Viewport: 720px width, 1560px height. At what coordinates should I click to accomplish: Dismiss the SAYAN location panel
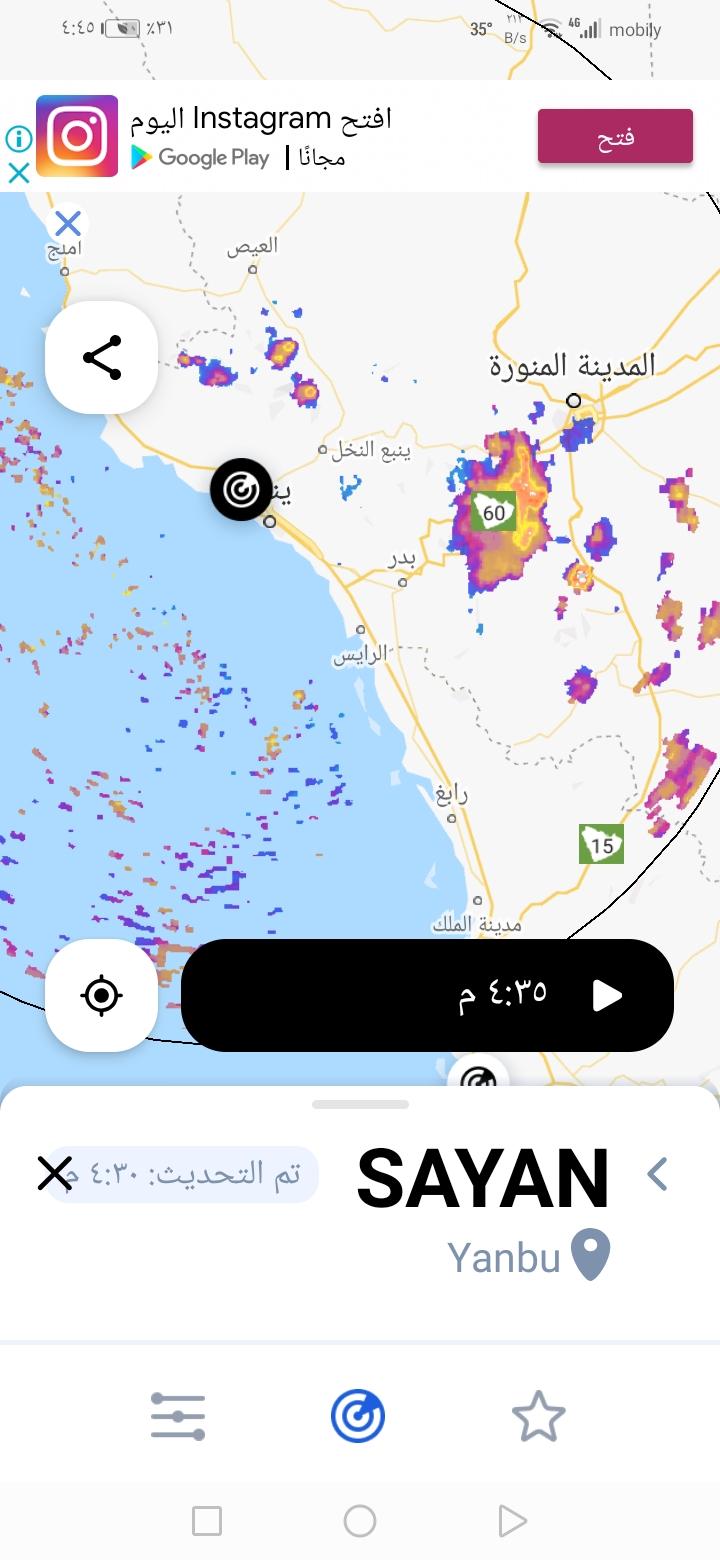55,1173
